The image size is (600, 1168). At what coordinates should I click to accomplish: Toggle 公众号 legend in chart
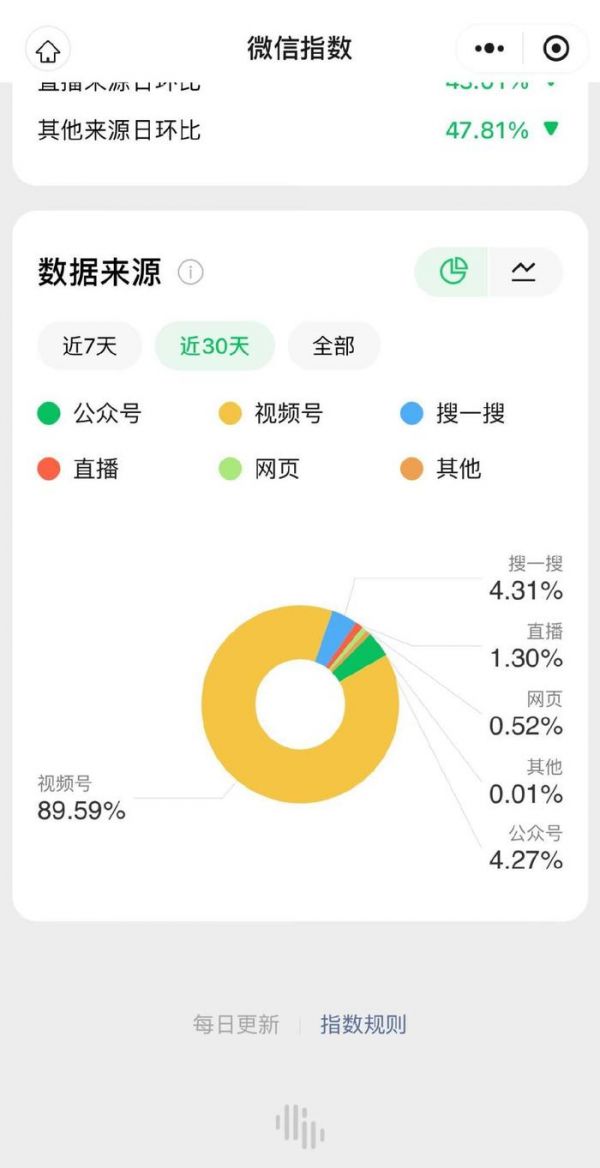point(90,413)
